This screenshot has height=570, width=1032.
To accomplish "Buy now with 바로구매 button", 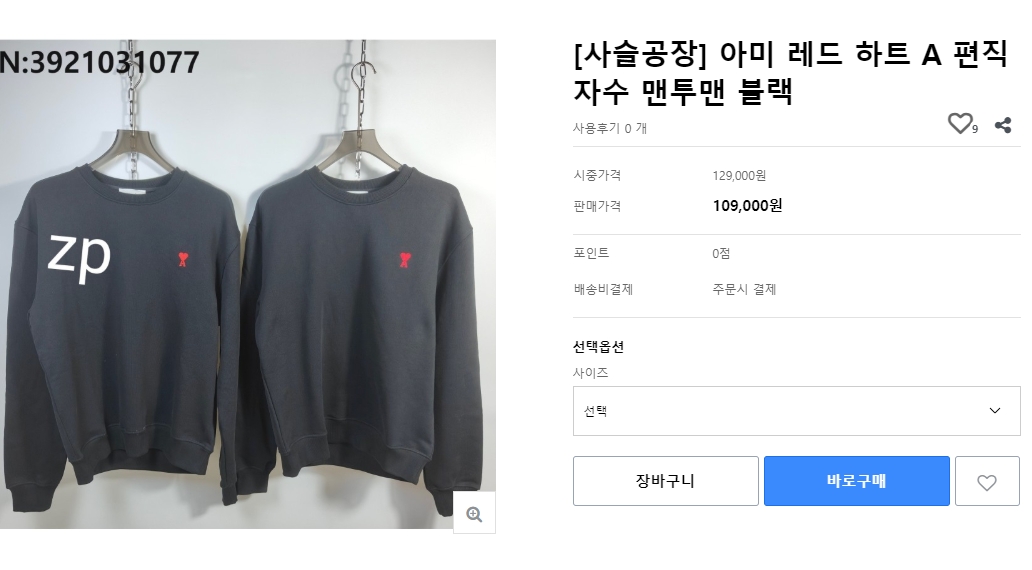I will 856,481.
